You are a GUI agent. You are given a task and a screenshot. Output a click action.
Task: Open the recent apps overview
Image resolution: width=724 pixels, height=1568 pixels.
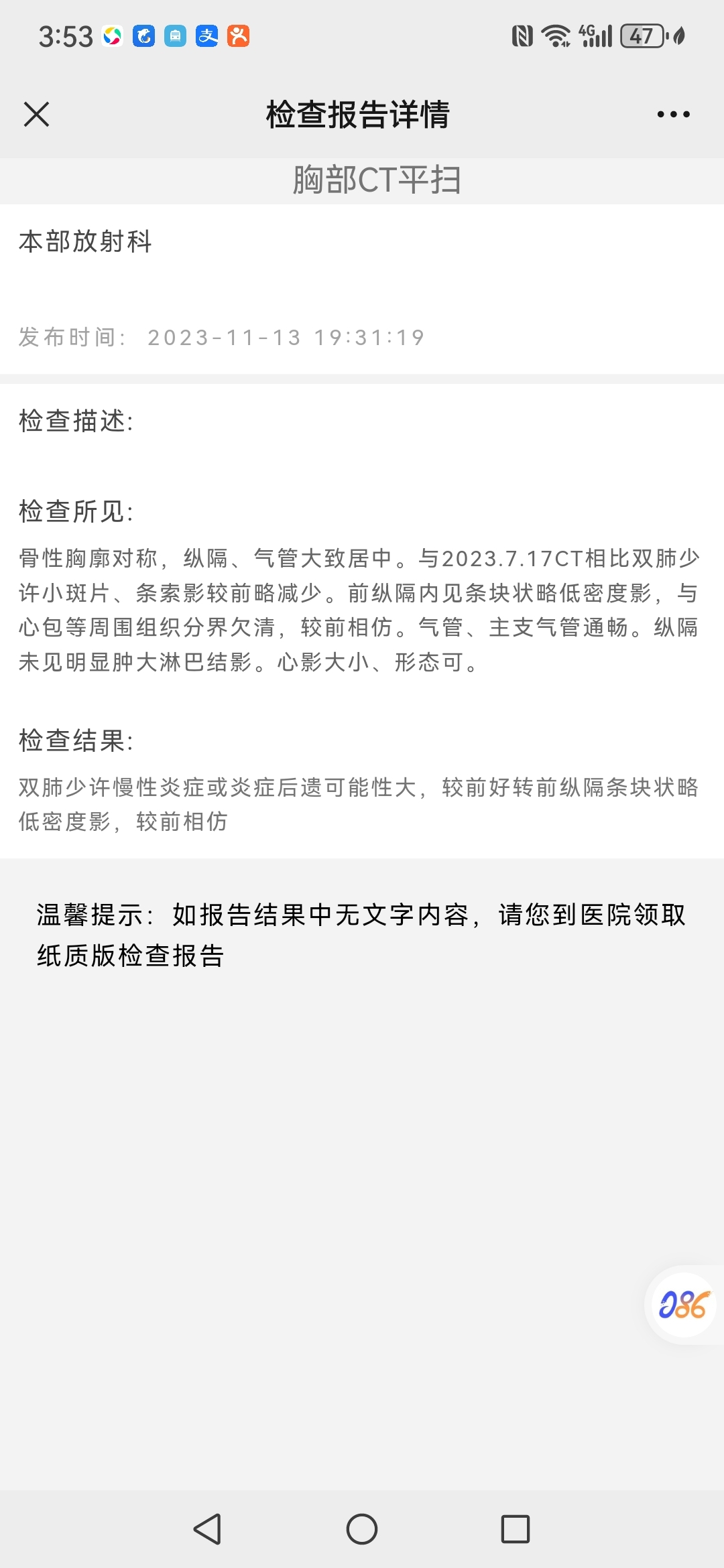point(516,1529)
